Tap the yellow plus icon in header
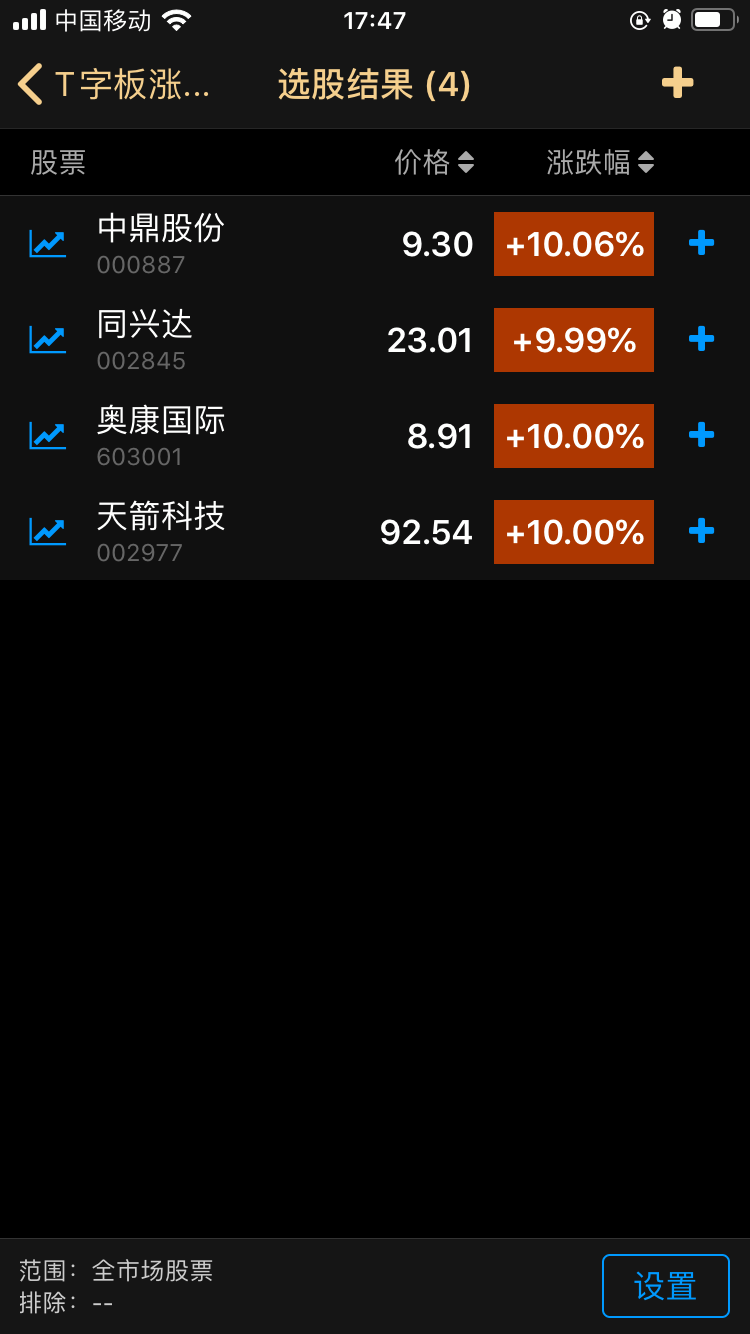The image size is (750, 1334). tap(677, 83)
